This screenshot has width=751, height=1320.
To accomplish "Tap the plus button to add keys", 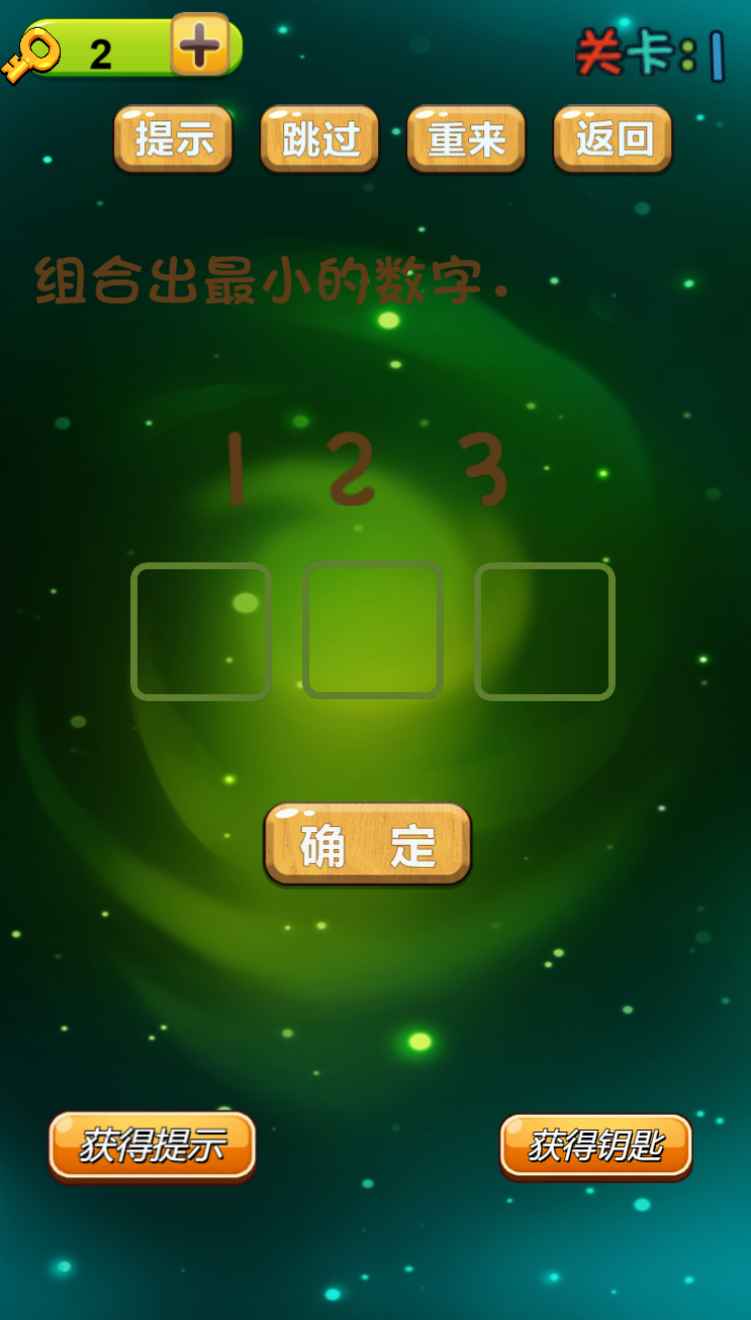I will pyautogui.click(x=200, y=45).
